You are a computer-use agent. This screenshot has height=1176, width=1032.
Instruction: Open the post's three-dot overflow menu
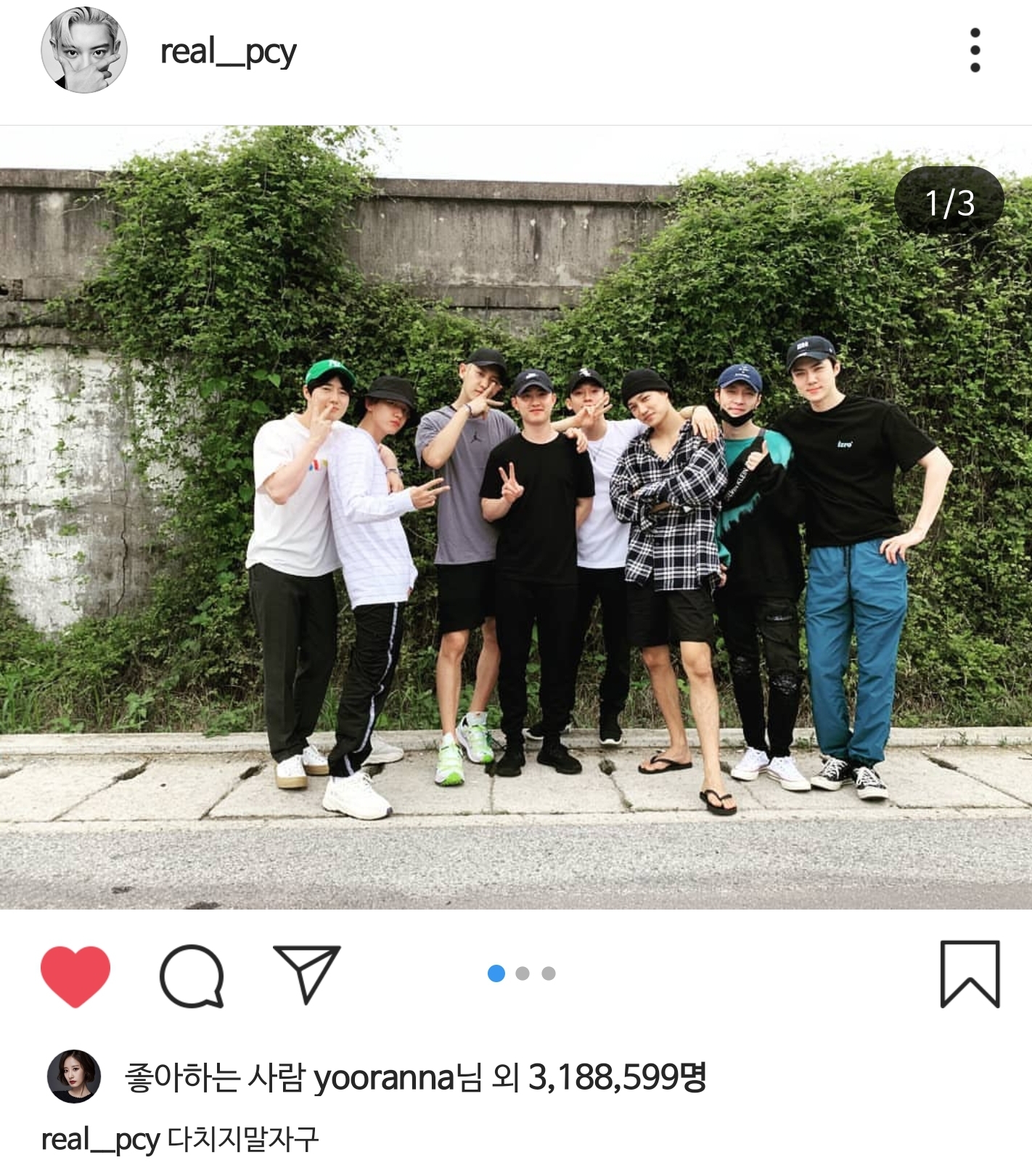click(975, 51)
